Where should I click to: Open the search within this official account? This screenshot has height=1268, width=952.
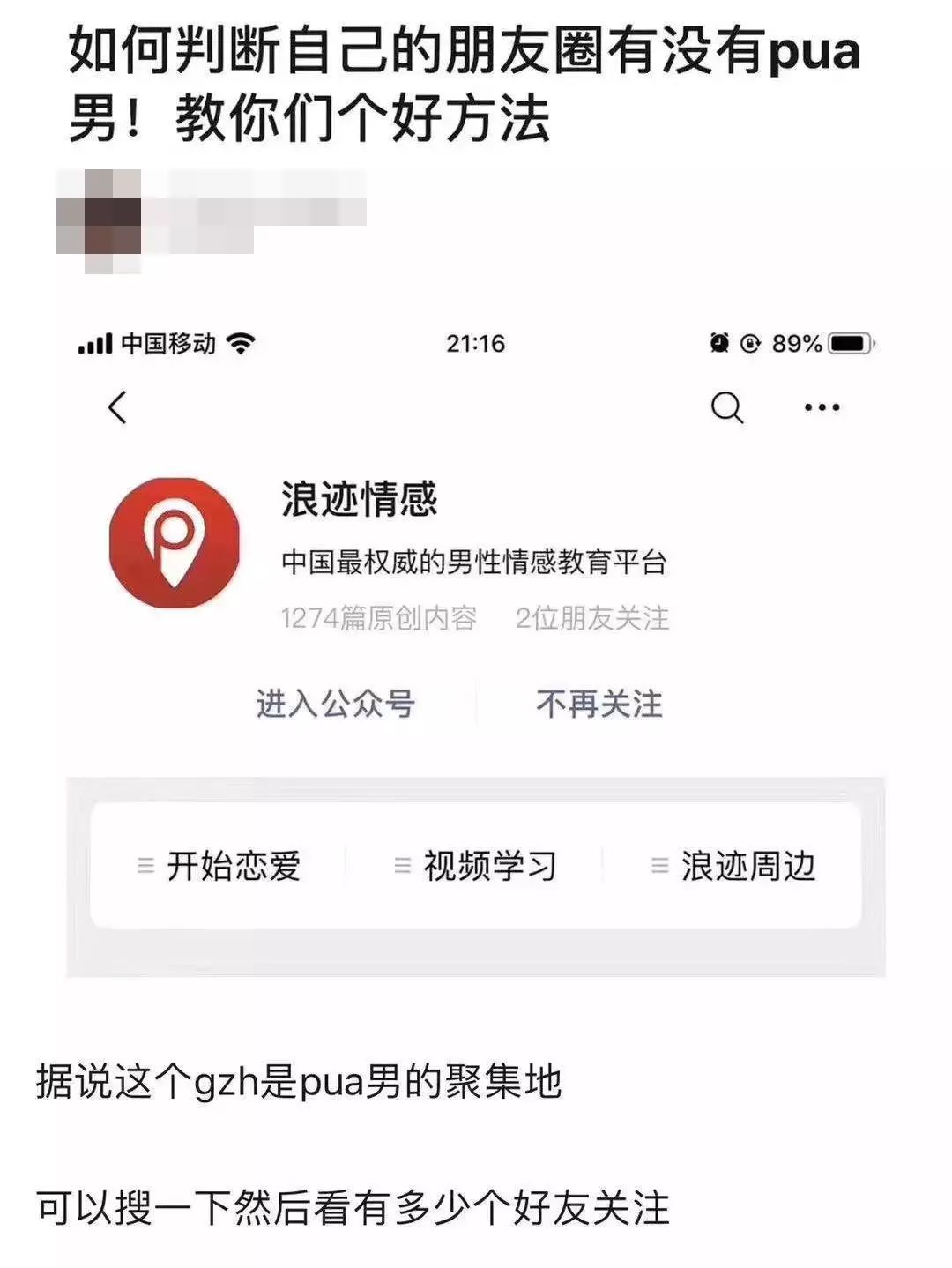coord(728,407)
